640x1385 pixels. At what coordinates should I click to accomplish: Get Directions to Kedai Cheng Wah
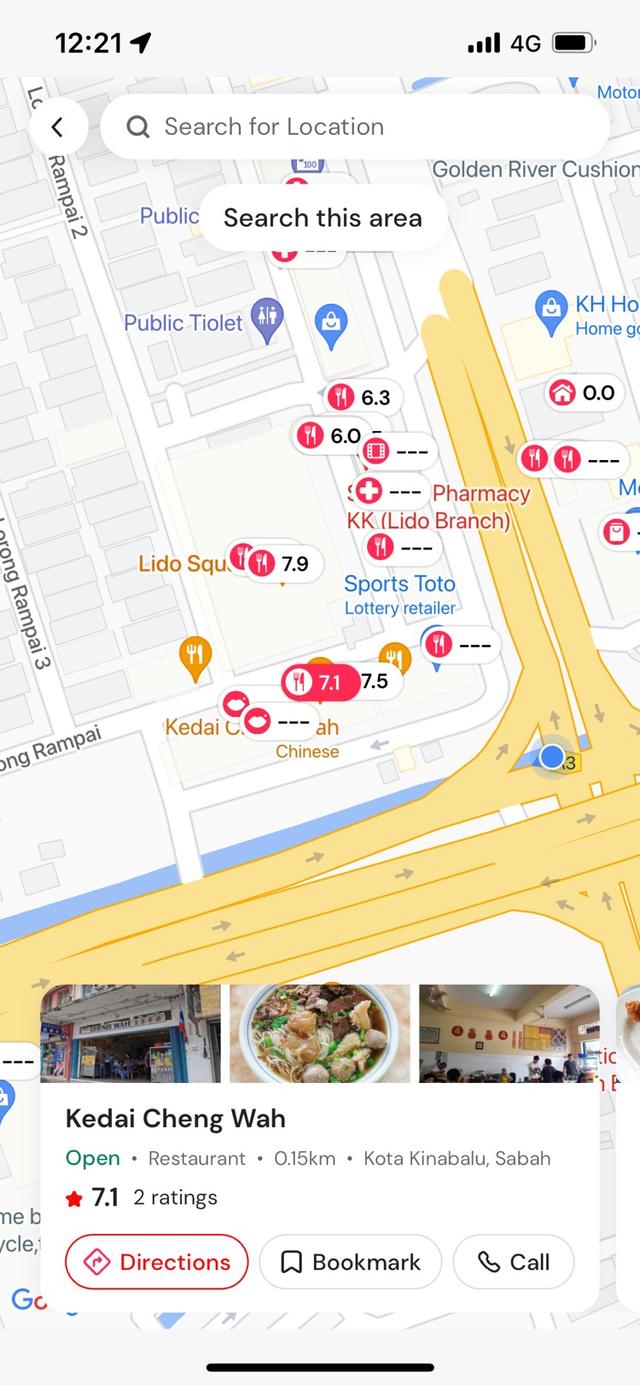coord(156,1262)
